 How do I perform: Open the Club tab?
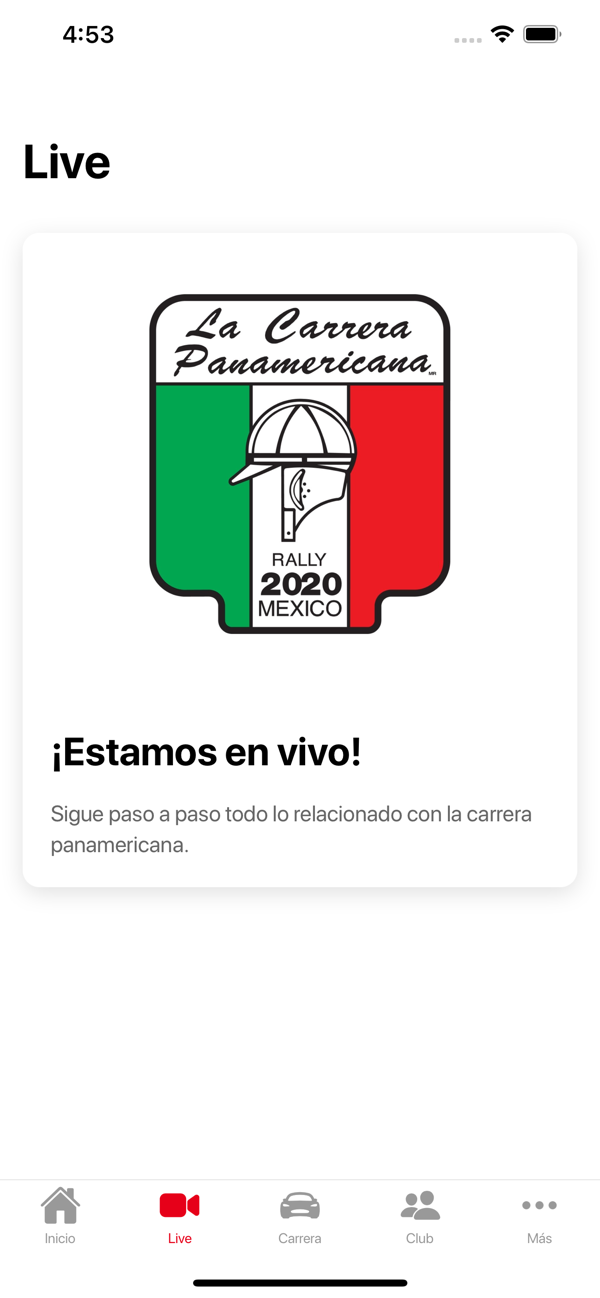click(420, 1216)
